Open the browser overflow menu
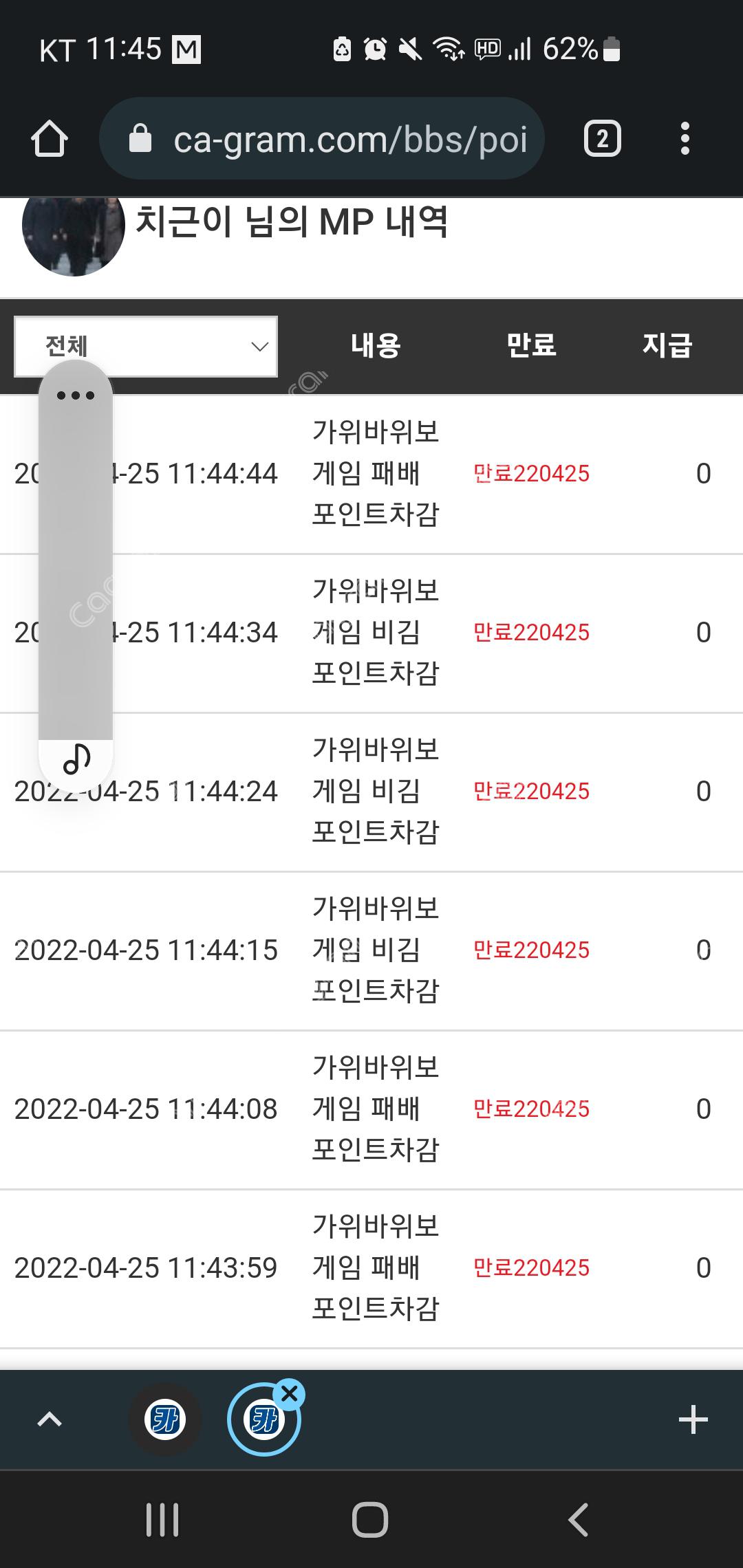 point(685,140)
